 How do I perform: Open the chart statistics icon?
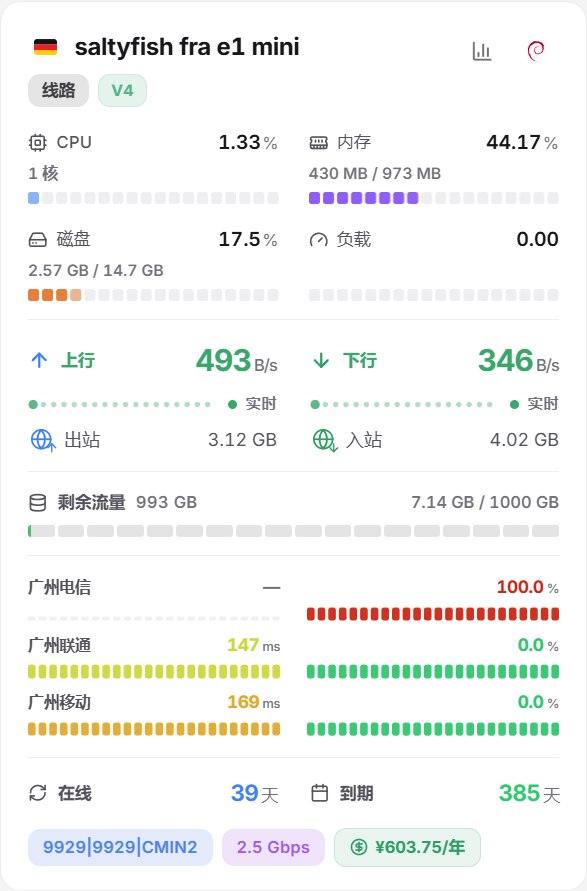click(482, 51)
